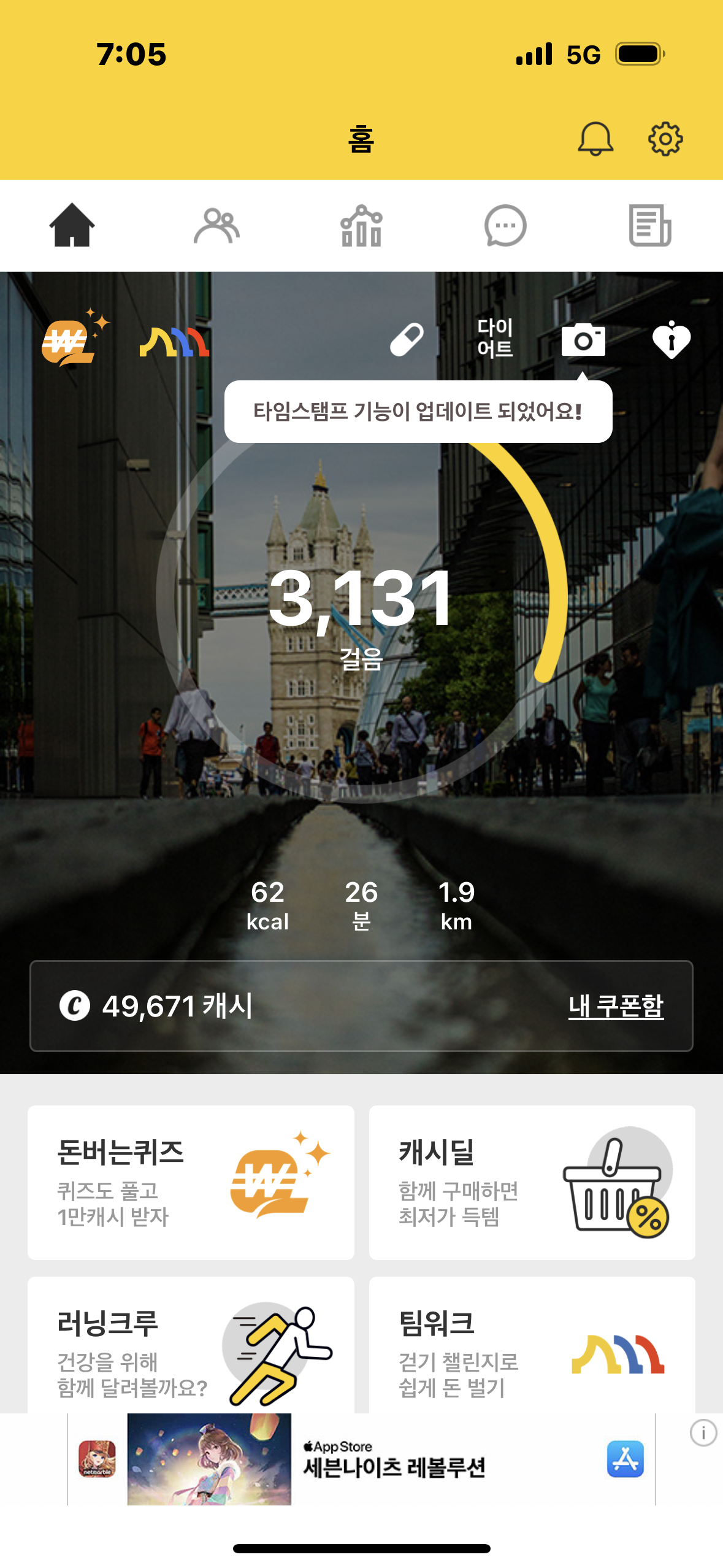Open the 캐시딜 card
This screenshot has height=1568, width=723.
click(x=532, y=1182)
